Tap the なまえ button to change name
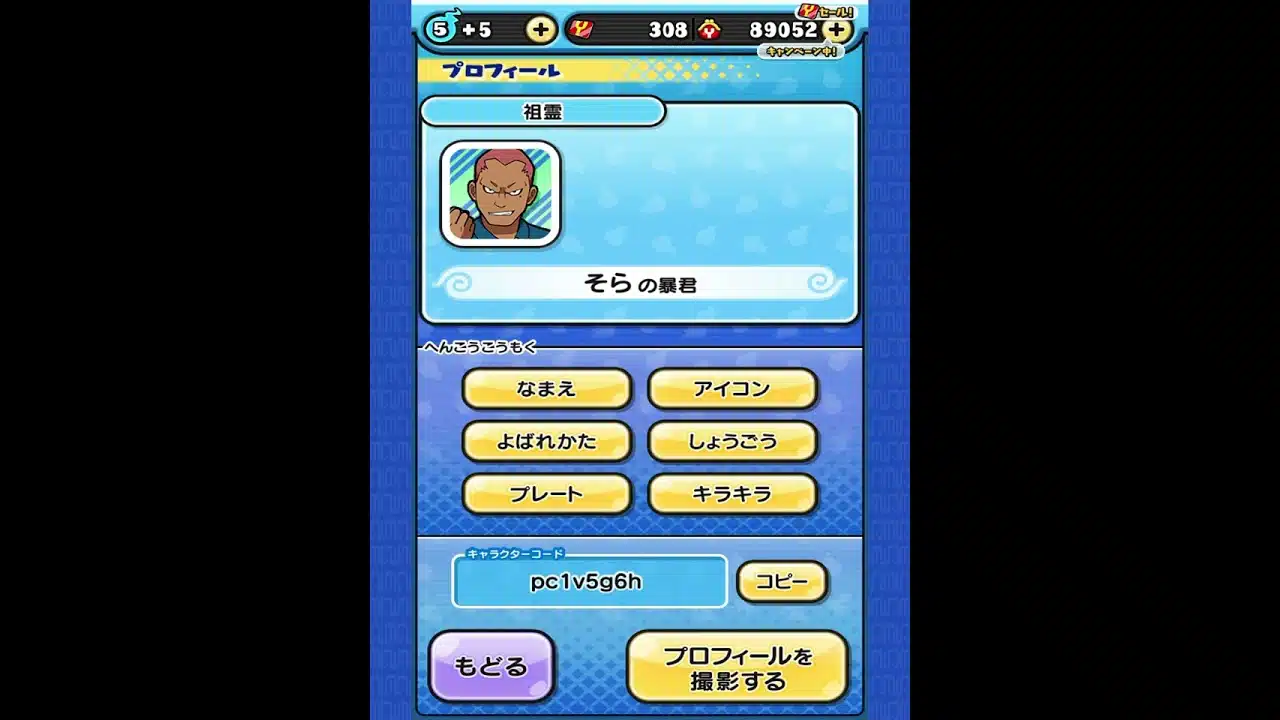The height and width of the screenshot is (720, 1280). (x=546, y=389)
